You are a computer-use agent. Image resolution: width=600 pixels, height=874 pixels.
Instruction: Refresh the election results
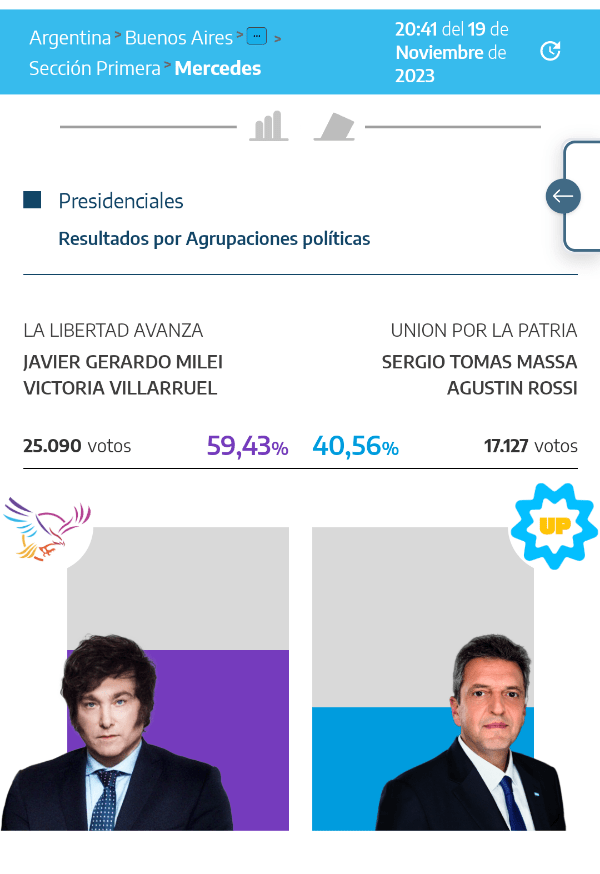point(550,51)
